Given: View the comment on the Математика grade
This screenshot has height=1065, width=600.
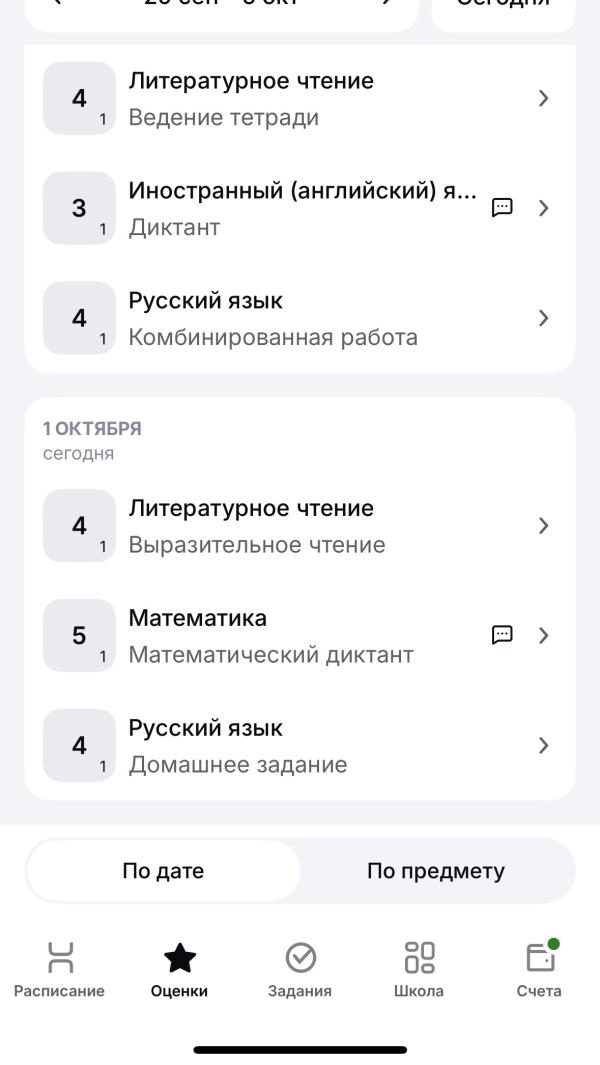Looking at the screenshot, I should 503,635.
